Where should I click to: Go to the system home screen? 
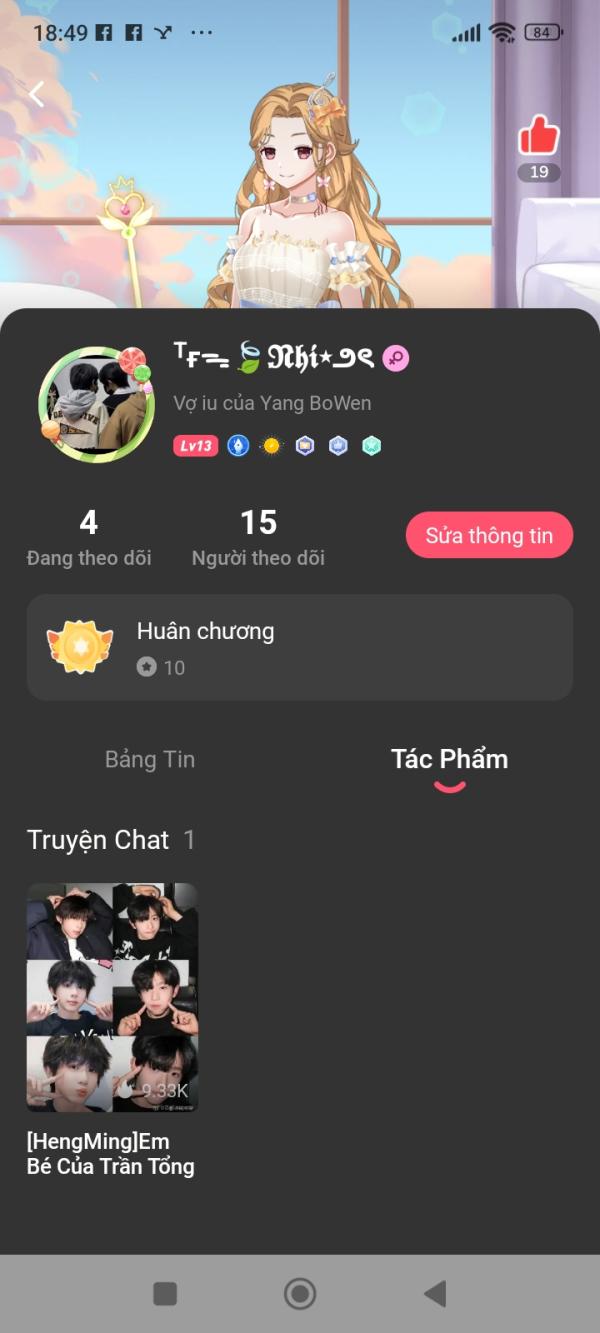click(300, 1294)
